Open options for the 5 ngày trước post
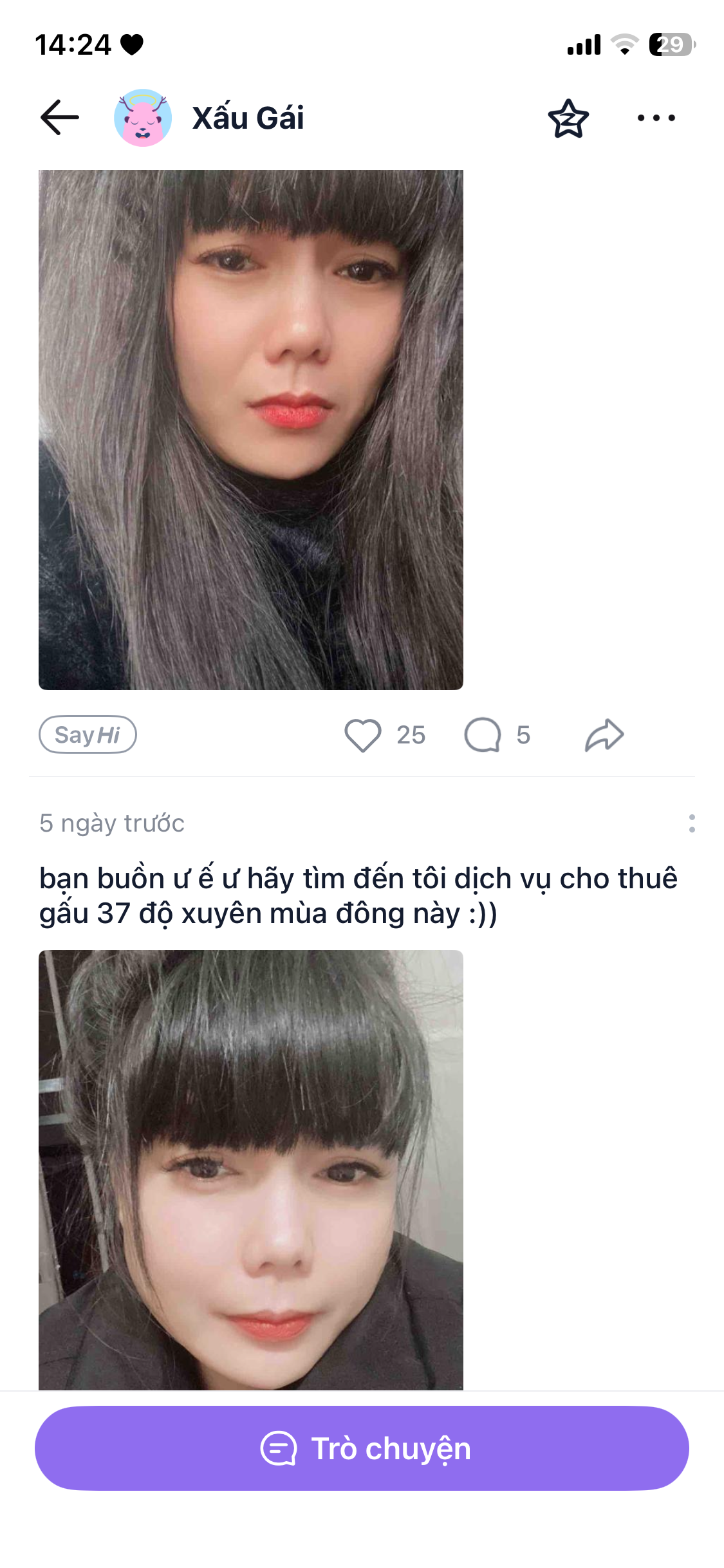The height and width of the screenshot is (1568, 724). click(x=692, y=823)
